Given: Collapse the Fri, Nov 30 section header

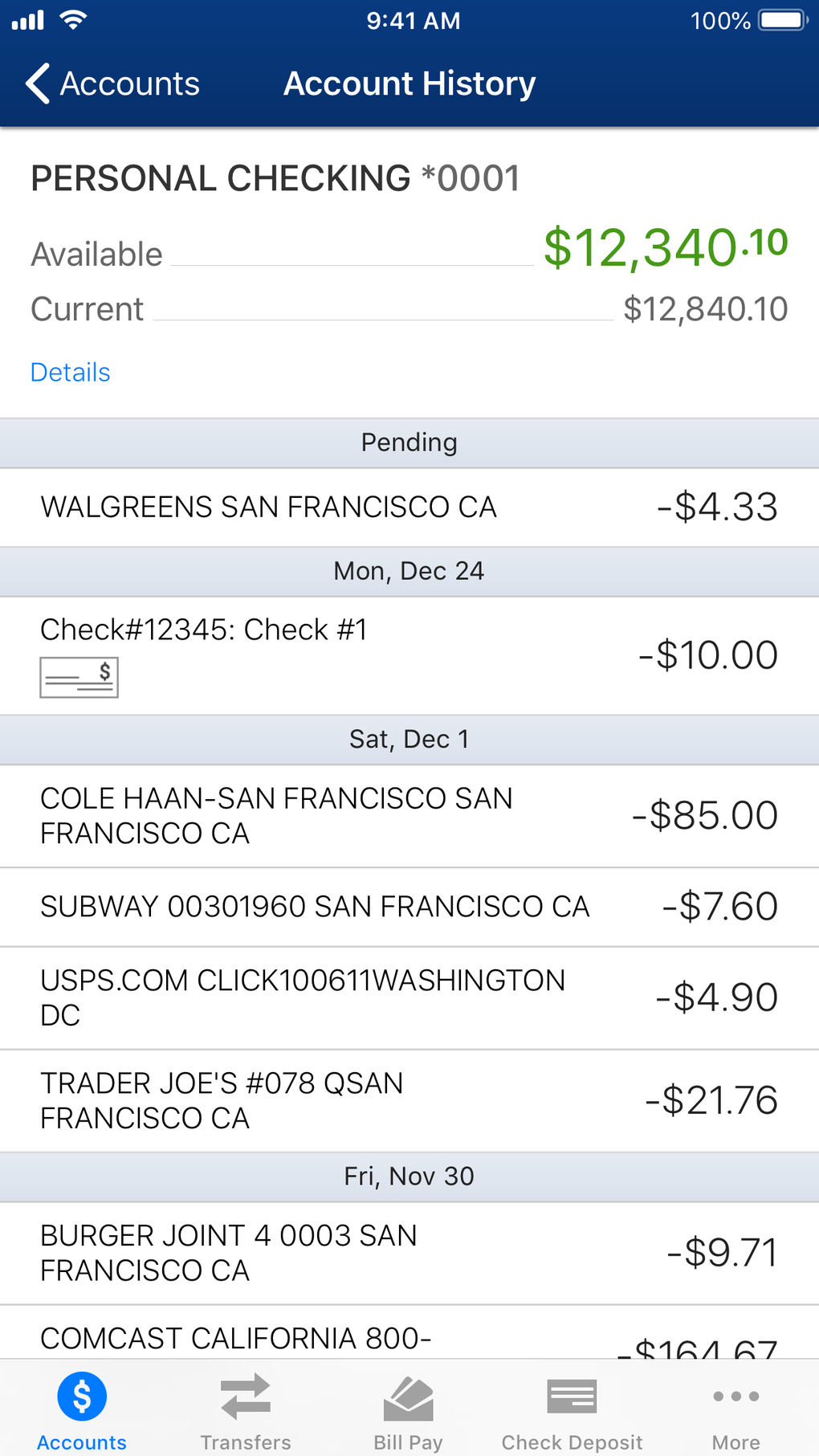Looking at the screenshot, I should (409, 1176).
